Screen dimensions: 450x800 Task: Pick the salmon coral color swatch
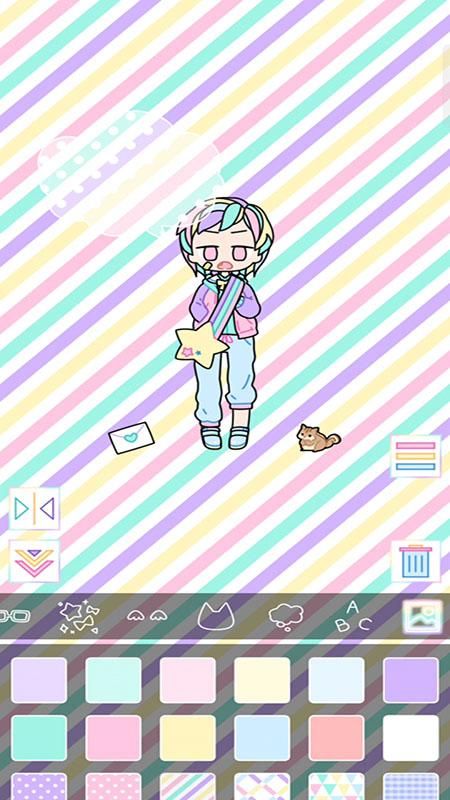coord(337,738)
